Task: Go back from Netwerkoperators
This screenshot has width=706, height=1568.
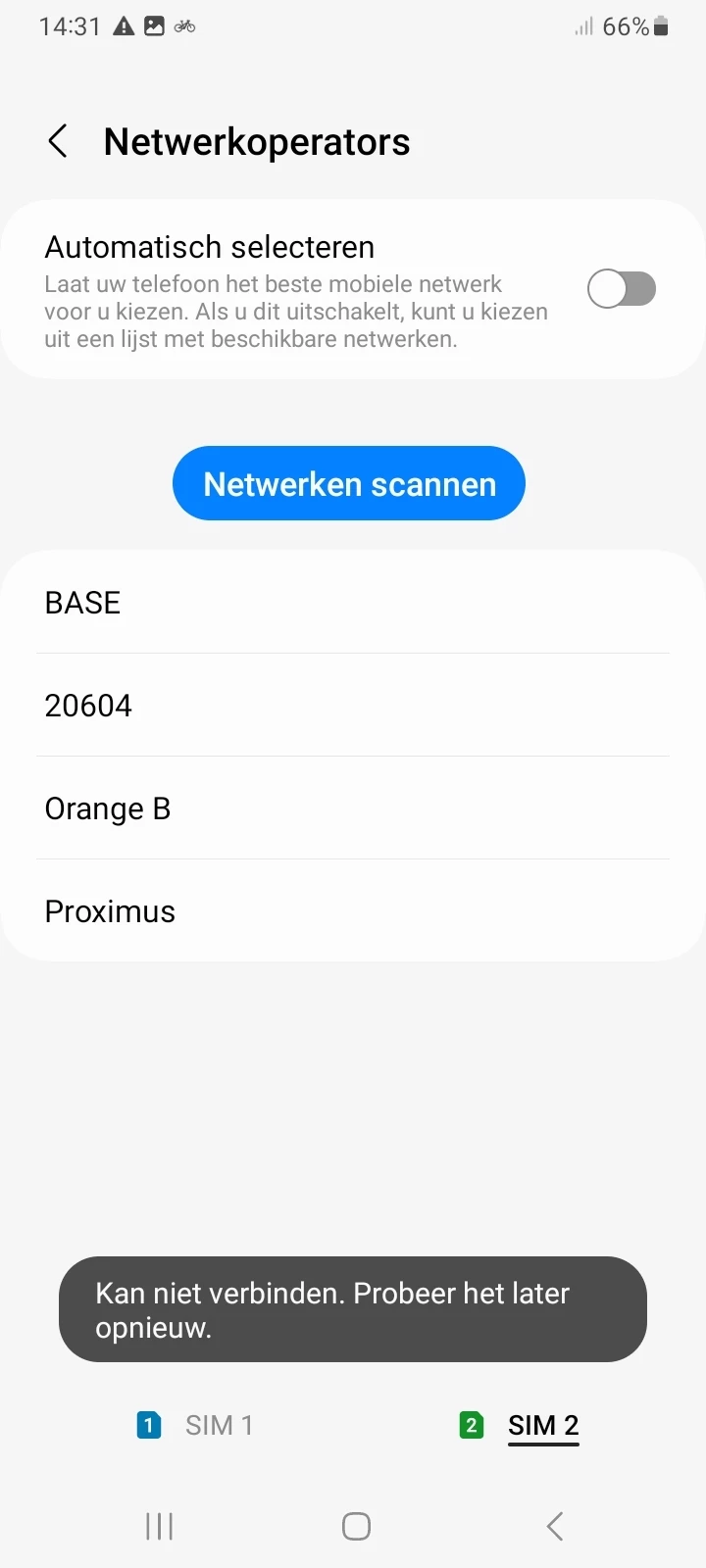Action: click(x=59, y=142)
